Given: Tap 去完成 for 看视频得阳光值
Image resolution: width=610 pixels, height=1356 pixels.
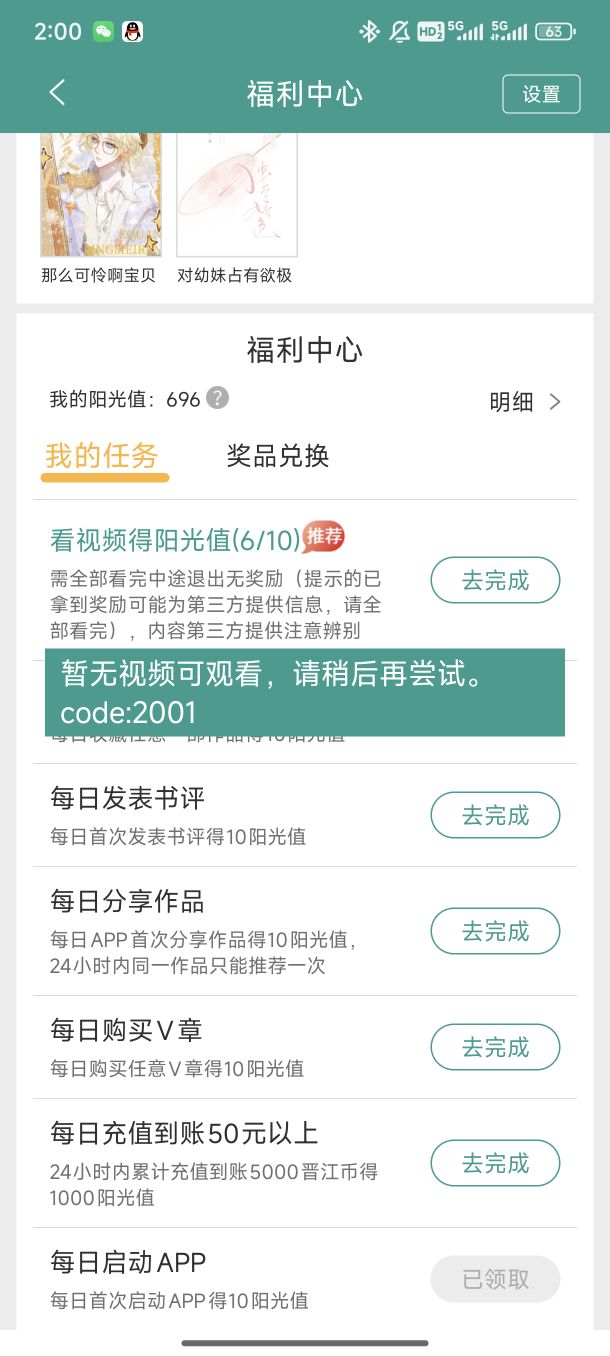Looking at the screenshot, I should 495,580.
